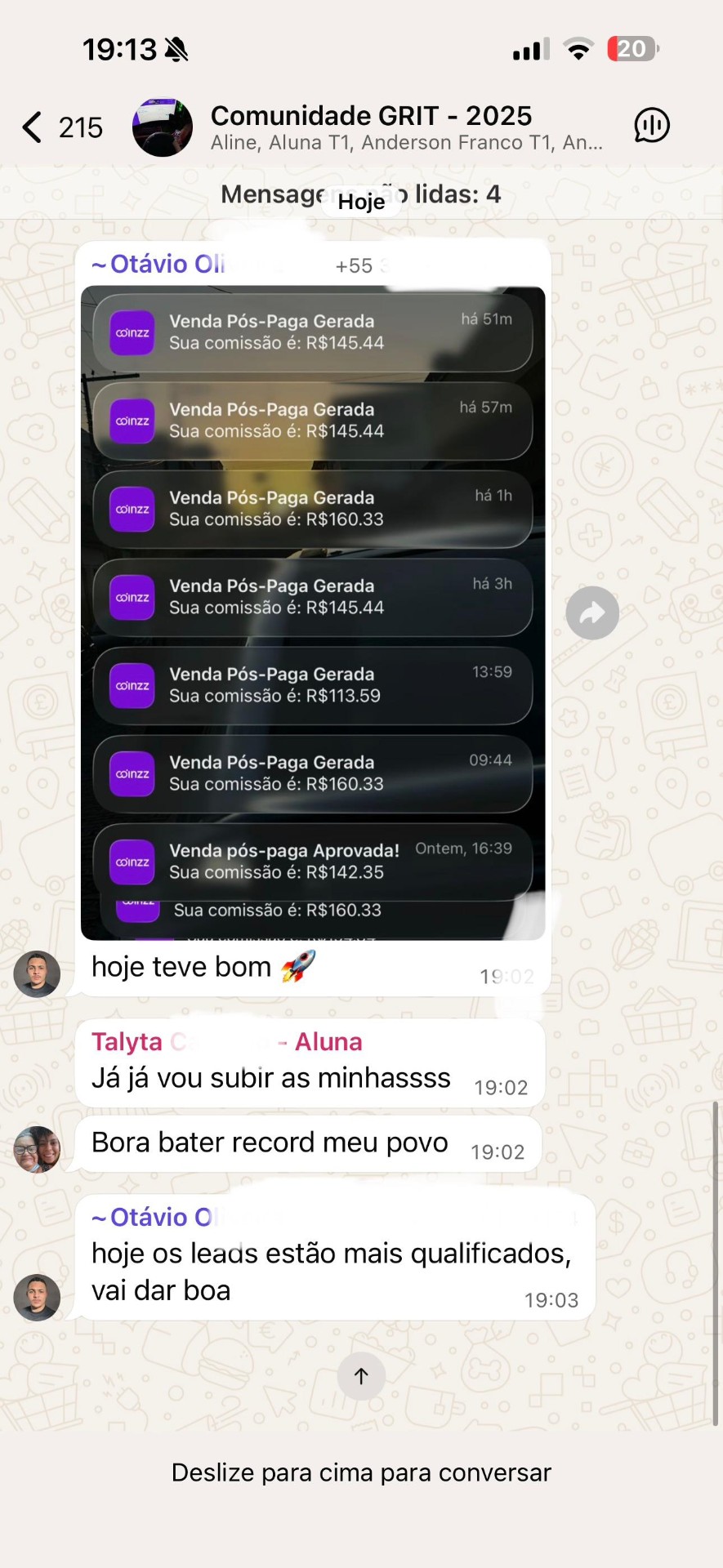This screenshot has width=723, height=1568.
Task: Open the voice chat waveform icon
Action: tap(651, 125)
